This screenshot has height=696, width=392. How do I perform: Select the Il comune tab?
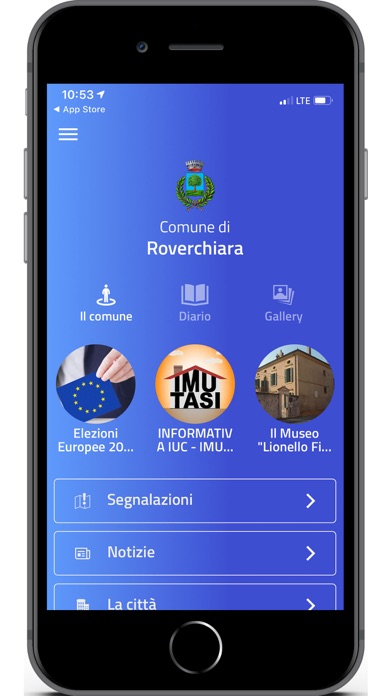click(106, 304)
